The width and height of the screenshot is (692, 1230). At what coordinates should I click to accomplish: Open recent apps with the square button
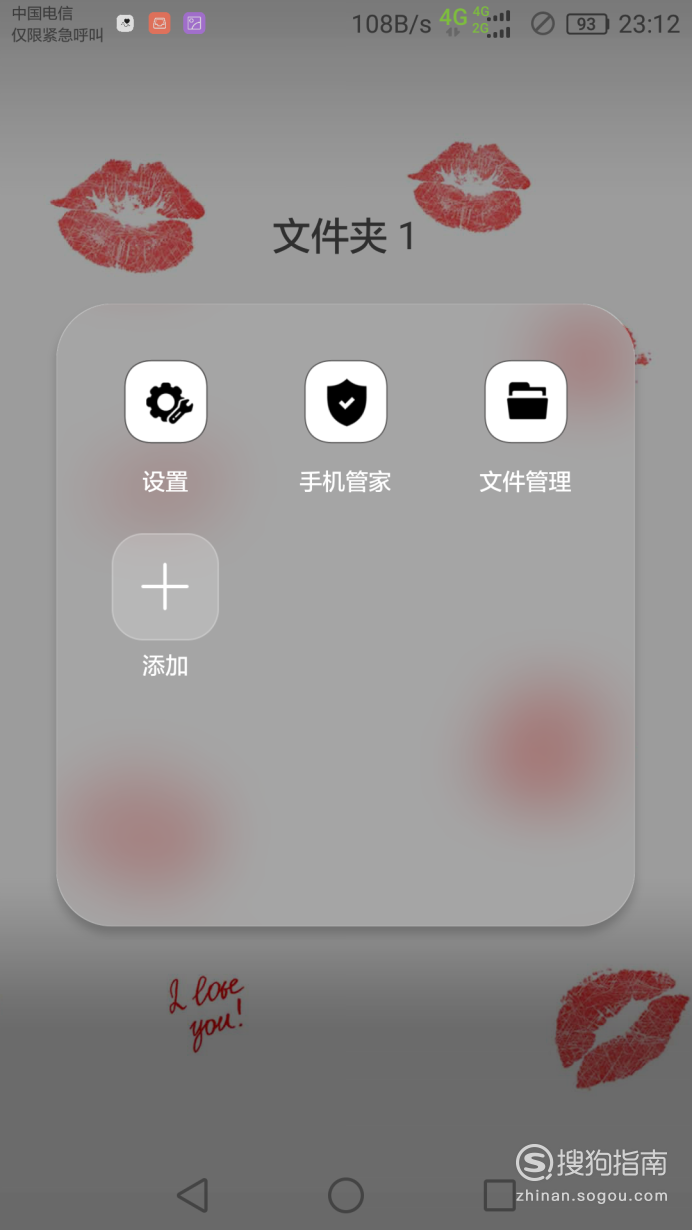coord(499,1195)
